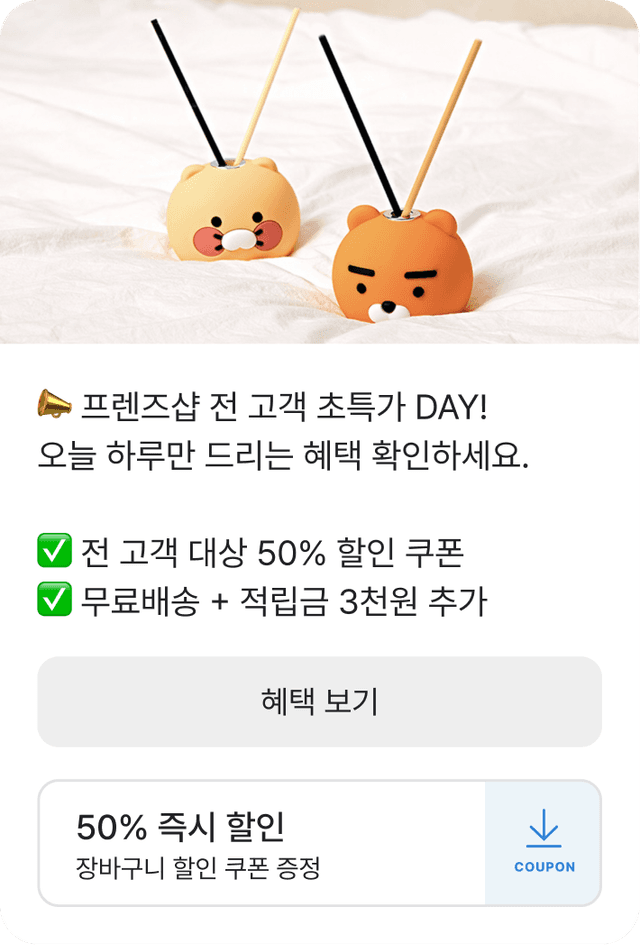This screenshot has width=640, height=945.
Task: Open the diffuser product image
Action: click(320, 172)
